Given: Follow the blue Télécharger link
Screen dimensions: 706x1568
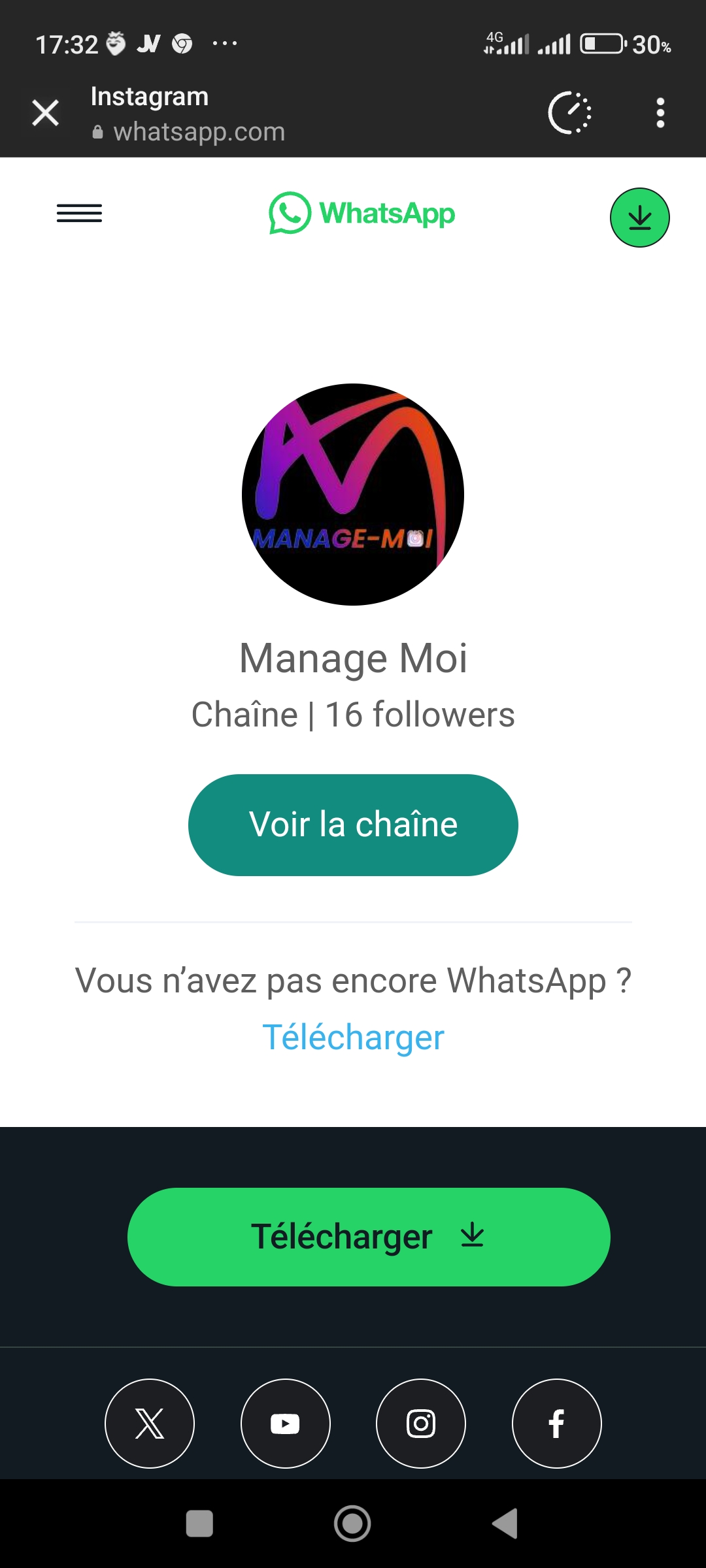Looking at the screenshot, I should pos(353,1037).
